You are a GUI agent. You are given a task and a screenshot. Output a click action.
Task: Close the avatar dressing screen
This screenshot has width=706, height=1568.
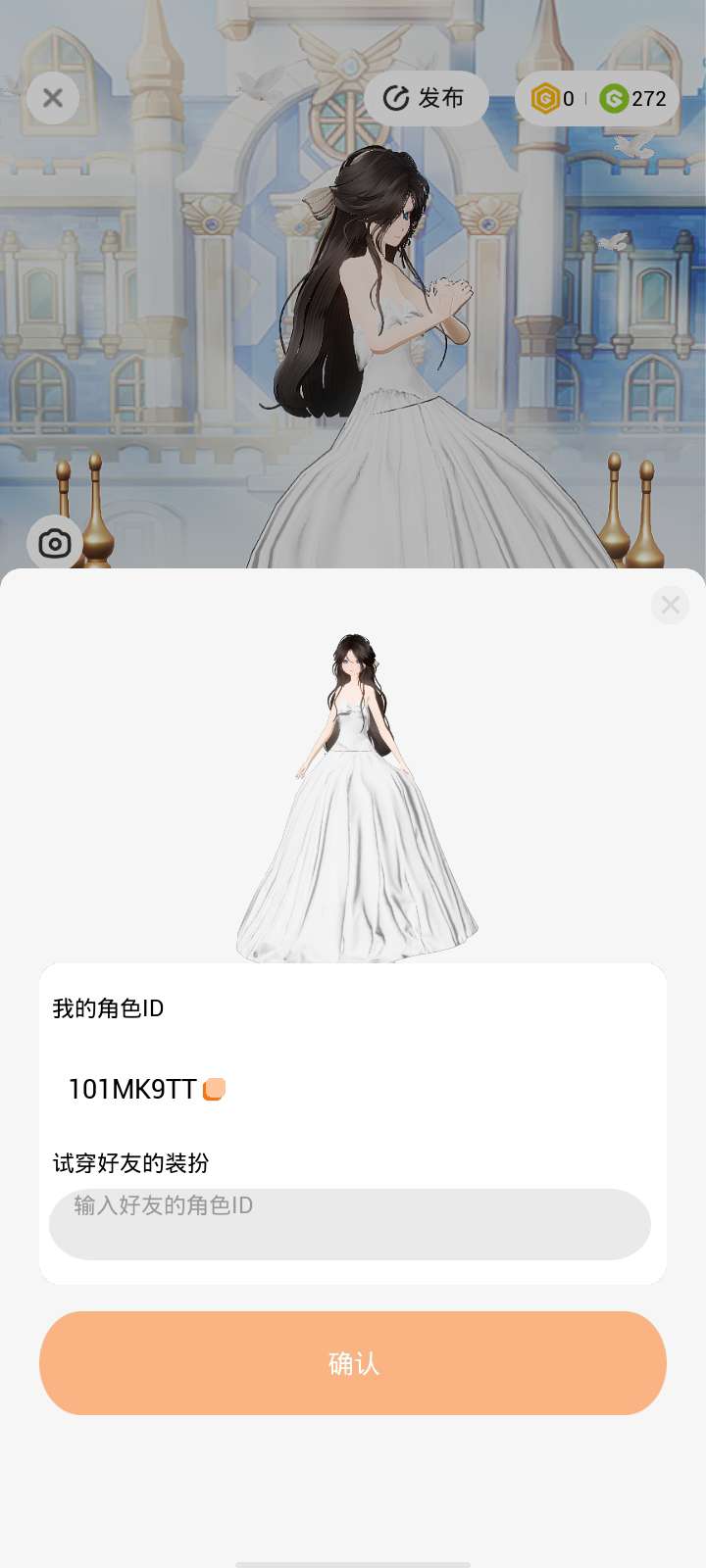coord(53,98)
